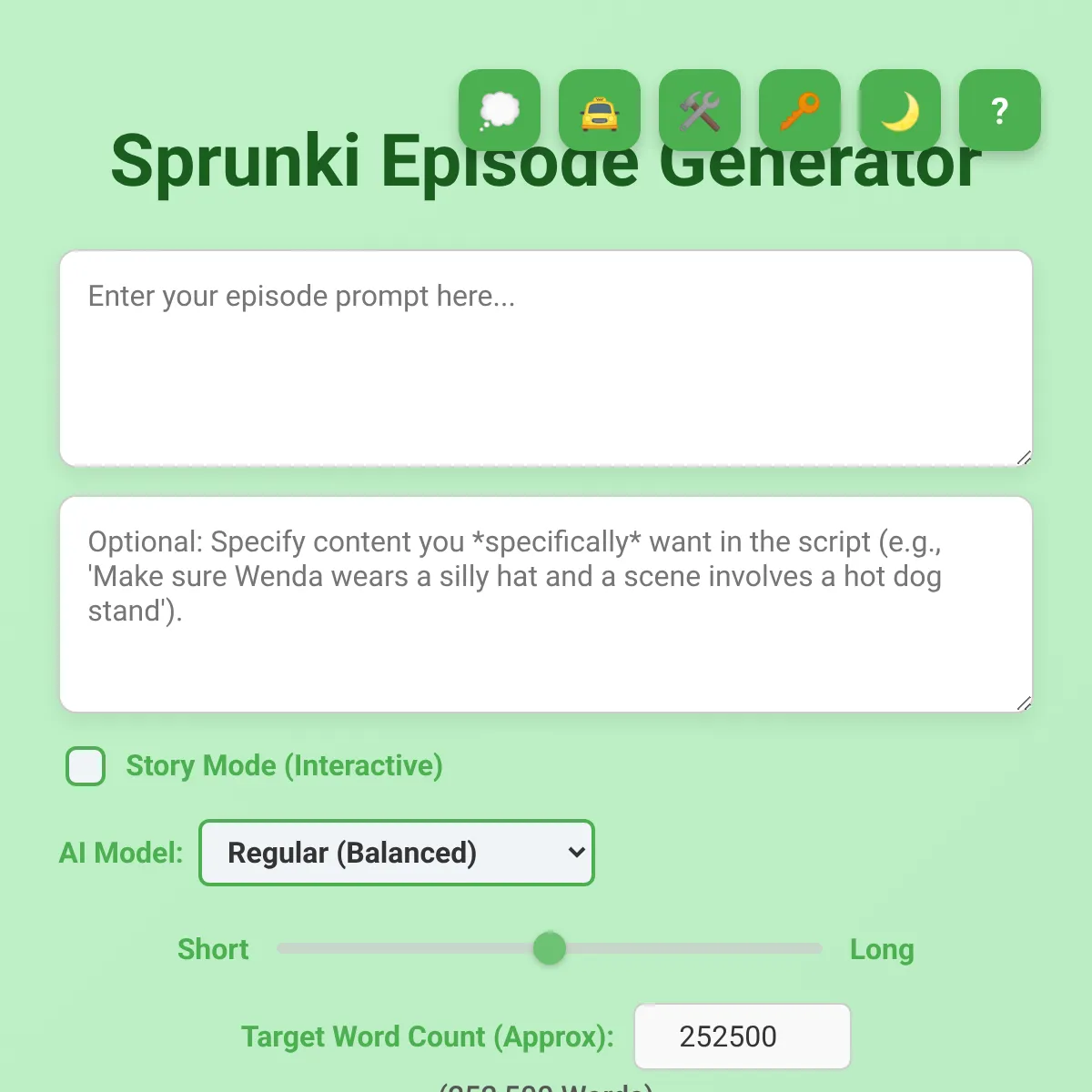
Task: Open help via the question mark button
Action: 1000,110
